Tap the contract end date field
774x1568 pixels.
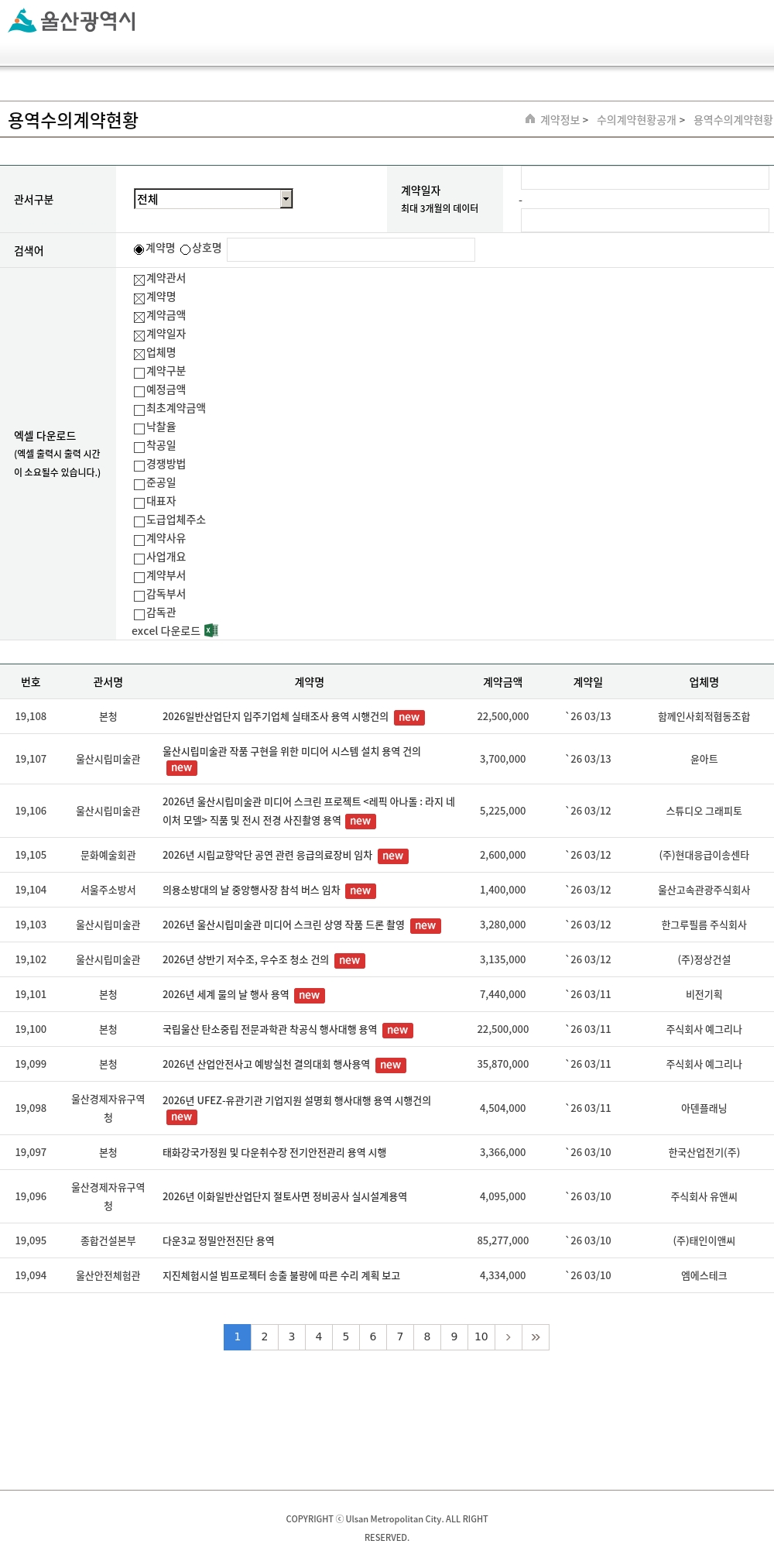pos(644,220)
